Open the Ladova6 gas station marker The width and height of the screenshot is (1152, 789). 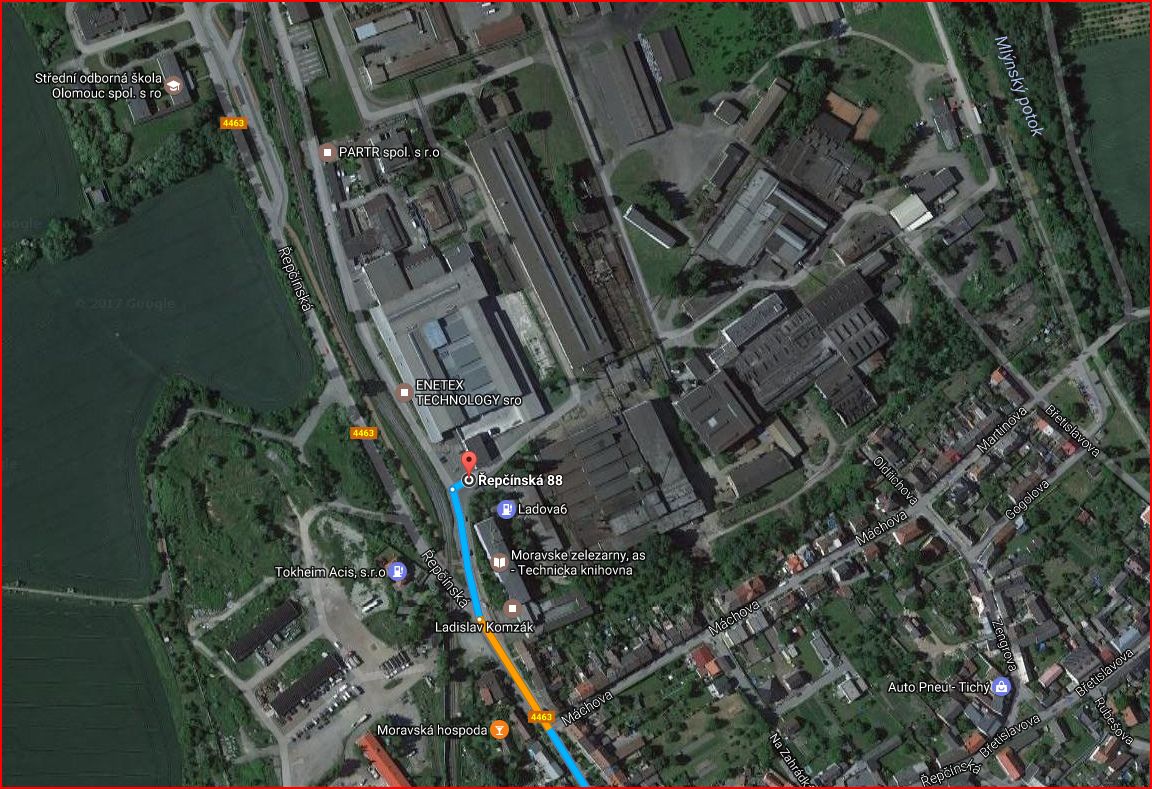click(x=506, y=510)
